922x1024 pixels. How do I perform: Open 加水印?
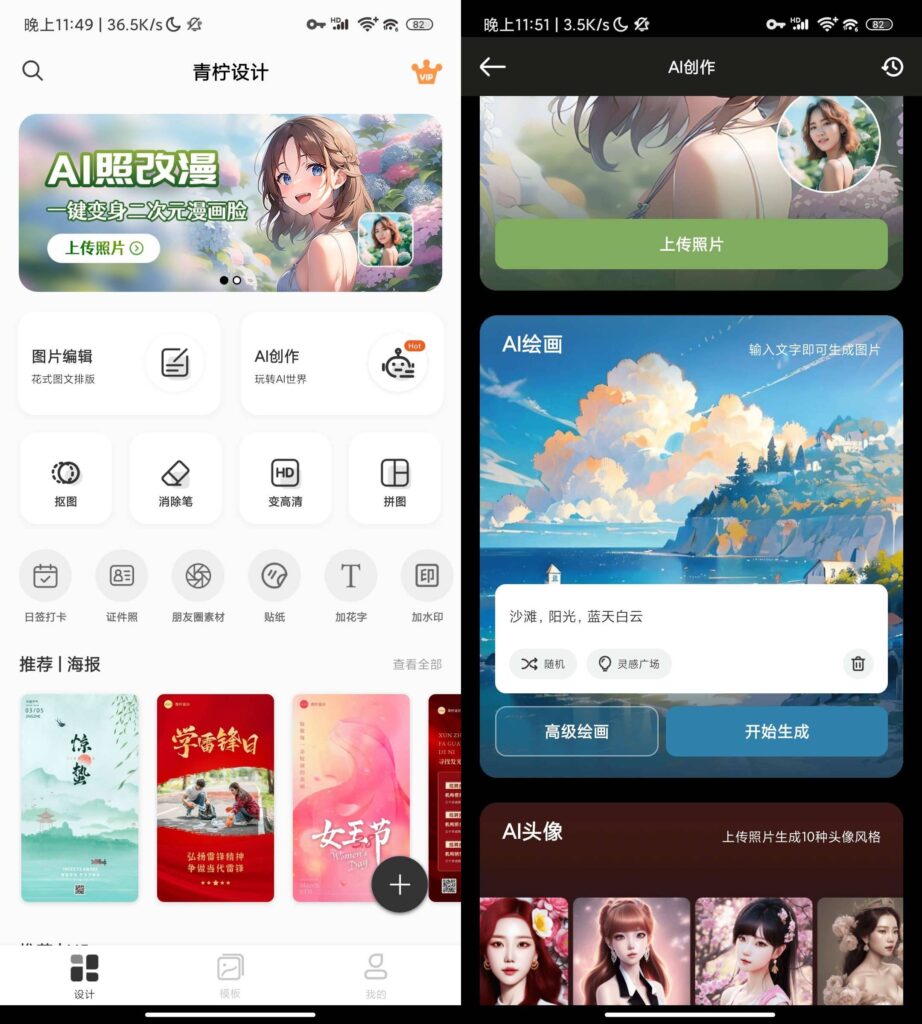[427, 587]
